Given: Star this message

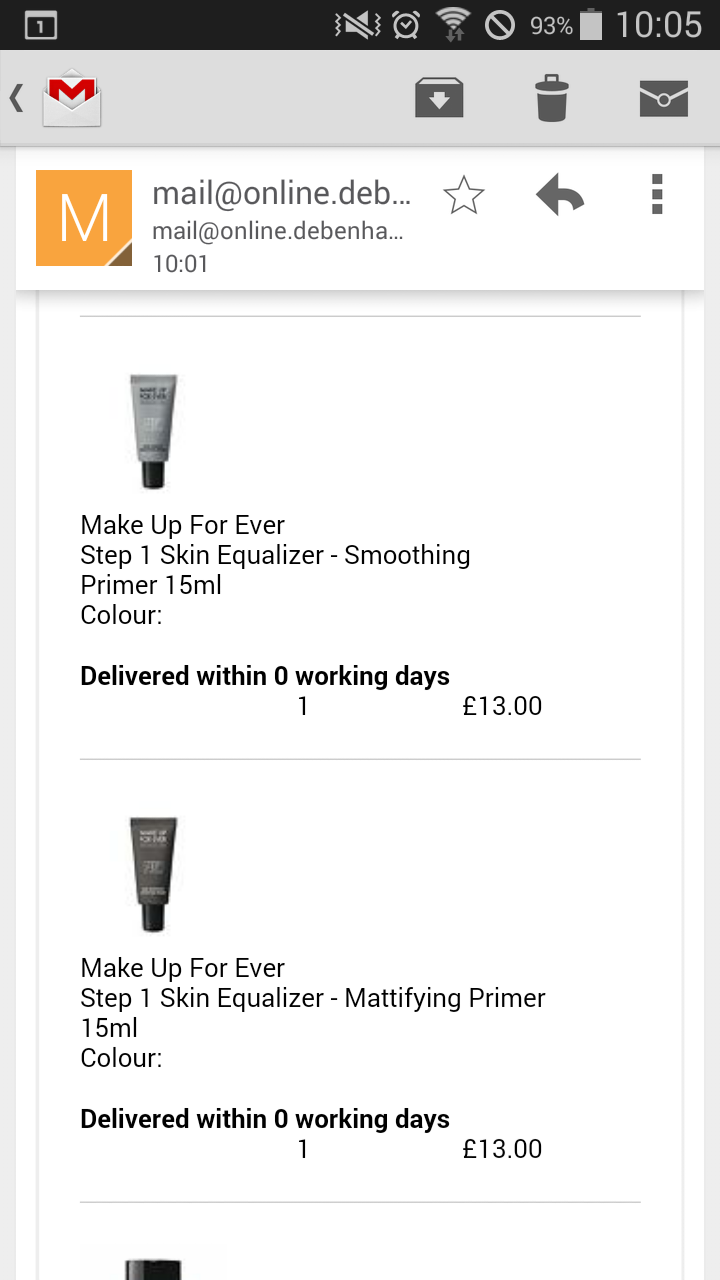Looking at the screenshot, I should [463, 195].
